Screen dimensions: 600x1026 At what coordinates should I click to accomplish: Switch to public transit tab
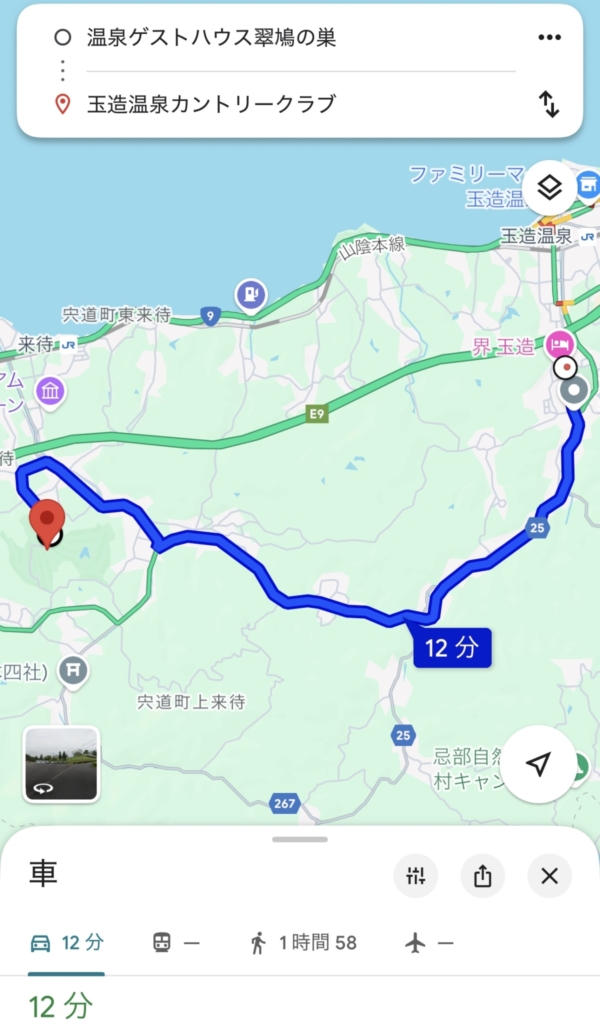click(x=175, y=942)
